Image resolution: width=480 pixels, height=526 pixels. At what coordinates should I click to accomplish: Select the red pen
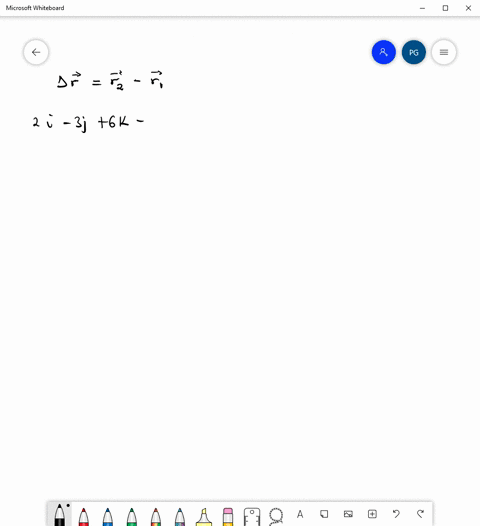point(84,516)
